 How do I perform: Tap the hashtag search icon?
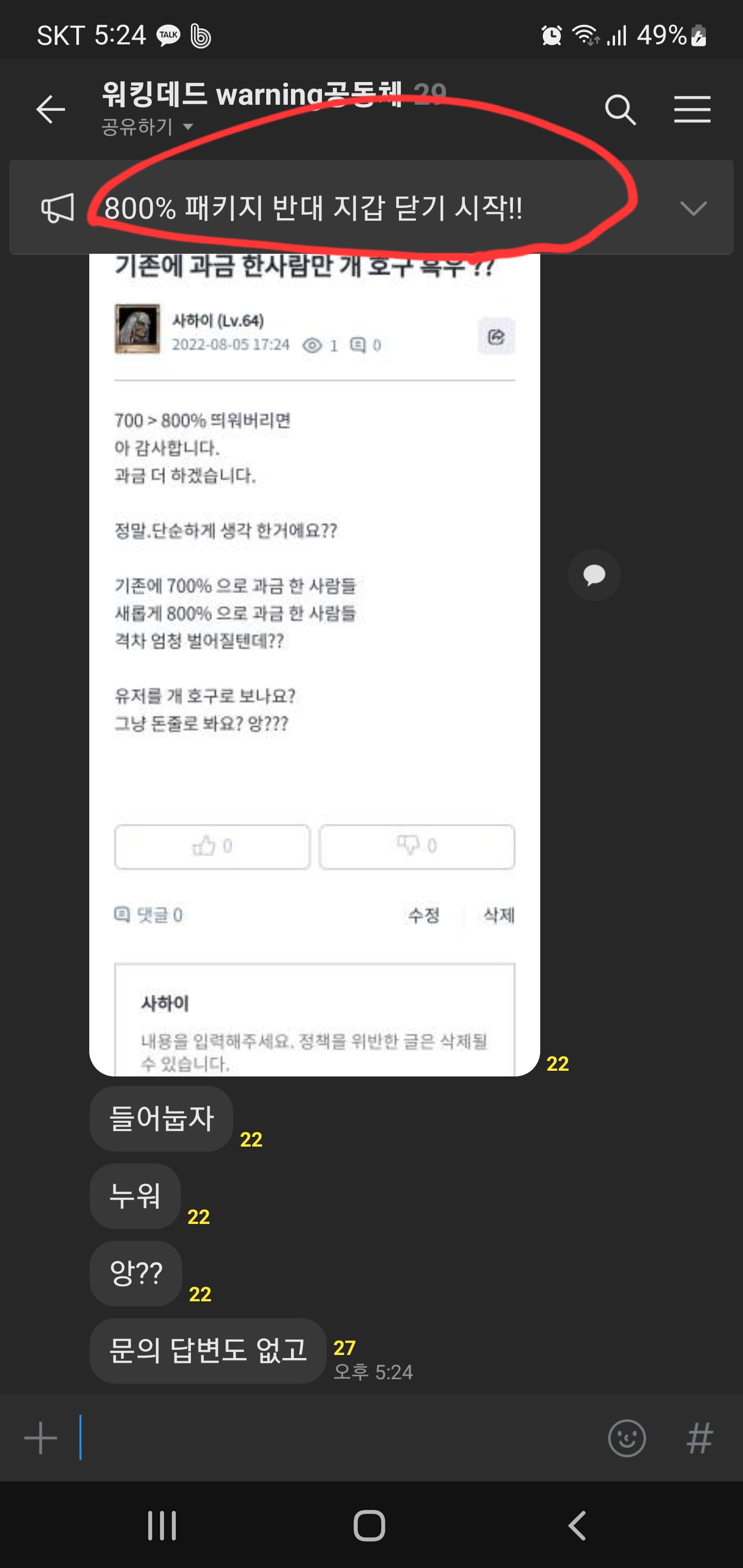[699, 1439]
